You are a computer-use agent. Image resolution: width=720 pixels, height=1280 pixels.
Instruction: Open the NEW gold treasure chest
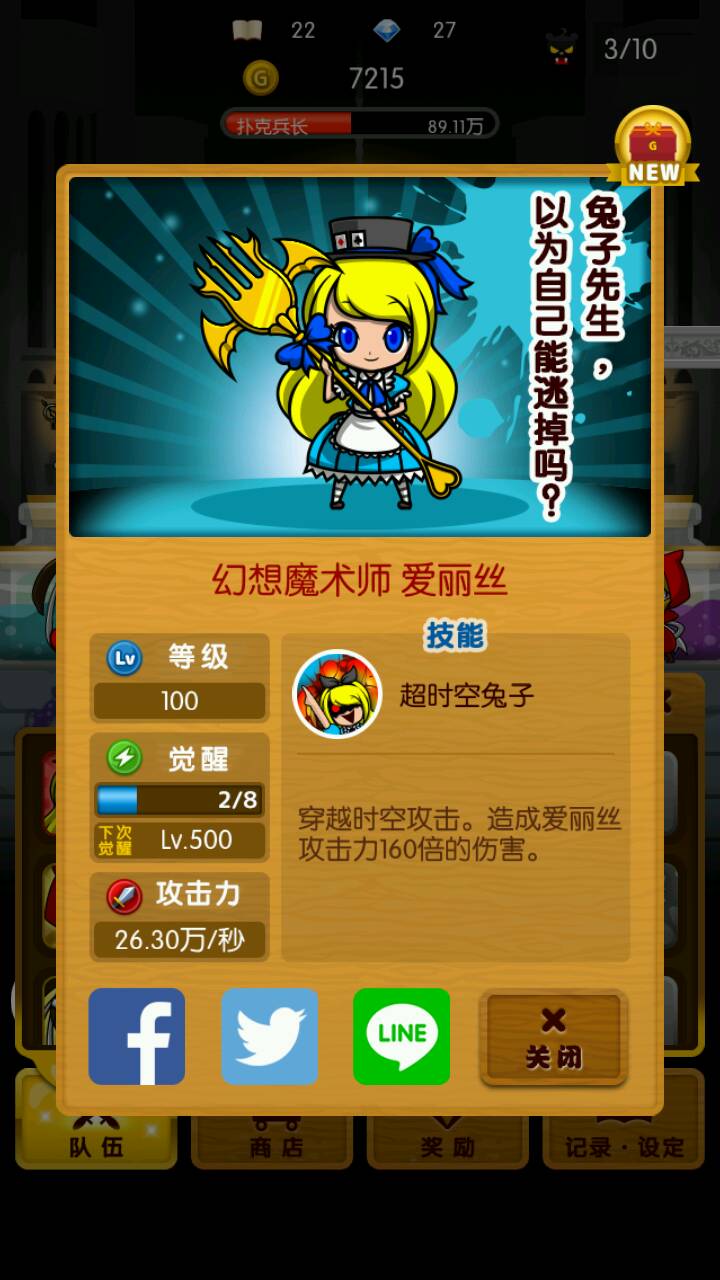[652, 147]
